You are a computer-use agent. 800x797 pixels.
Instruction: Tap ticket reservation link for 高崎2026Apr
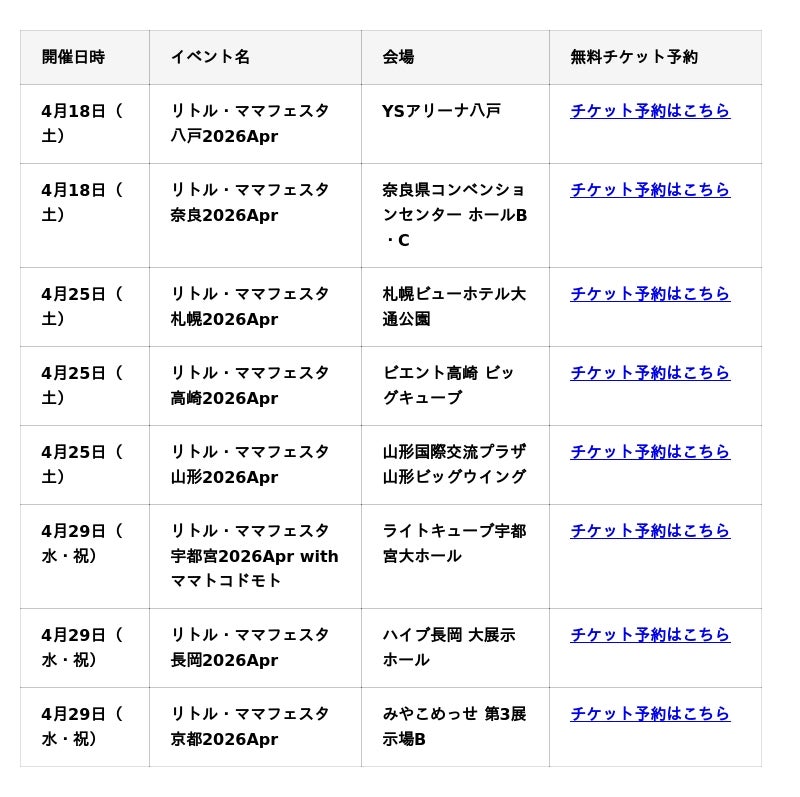coord(650,373)
